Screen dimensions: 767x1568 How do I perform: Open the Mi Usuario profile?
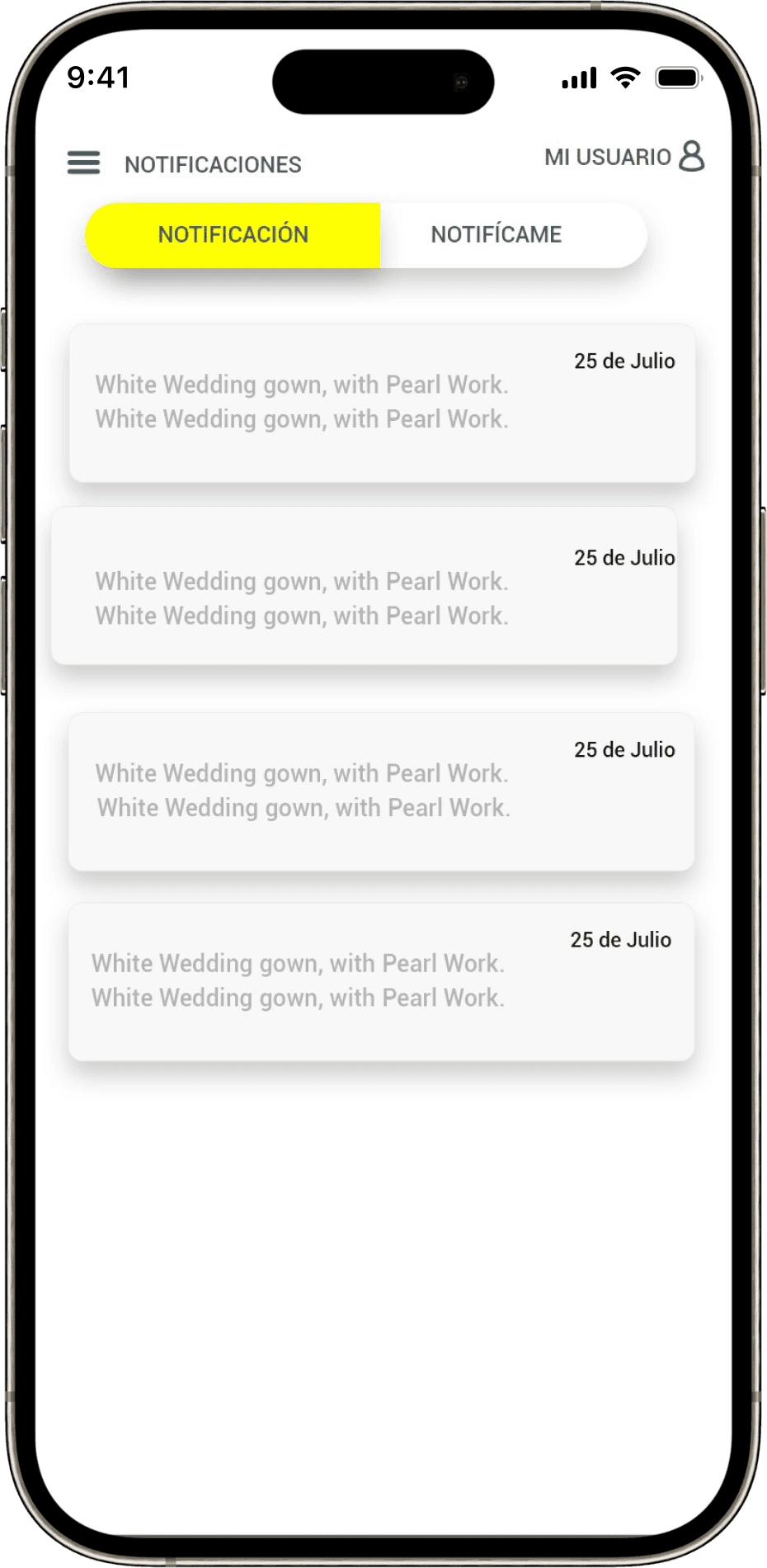[x=624, y=157]
